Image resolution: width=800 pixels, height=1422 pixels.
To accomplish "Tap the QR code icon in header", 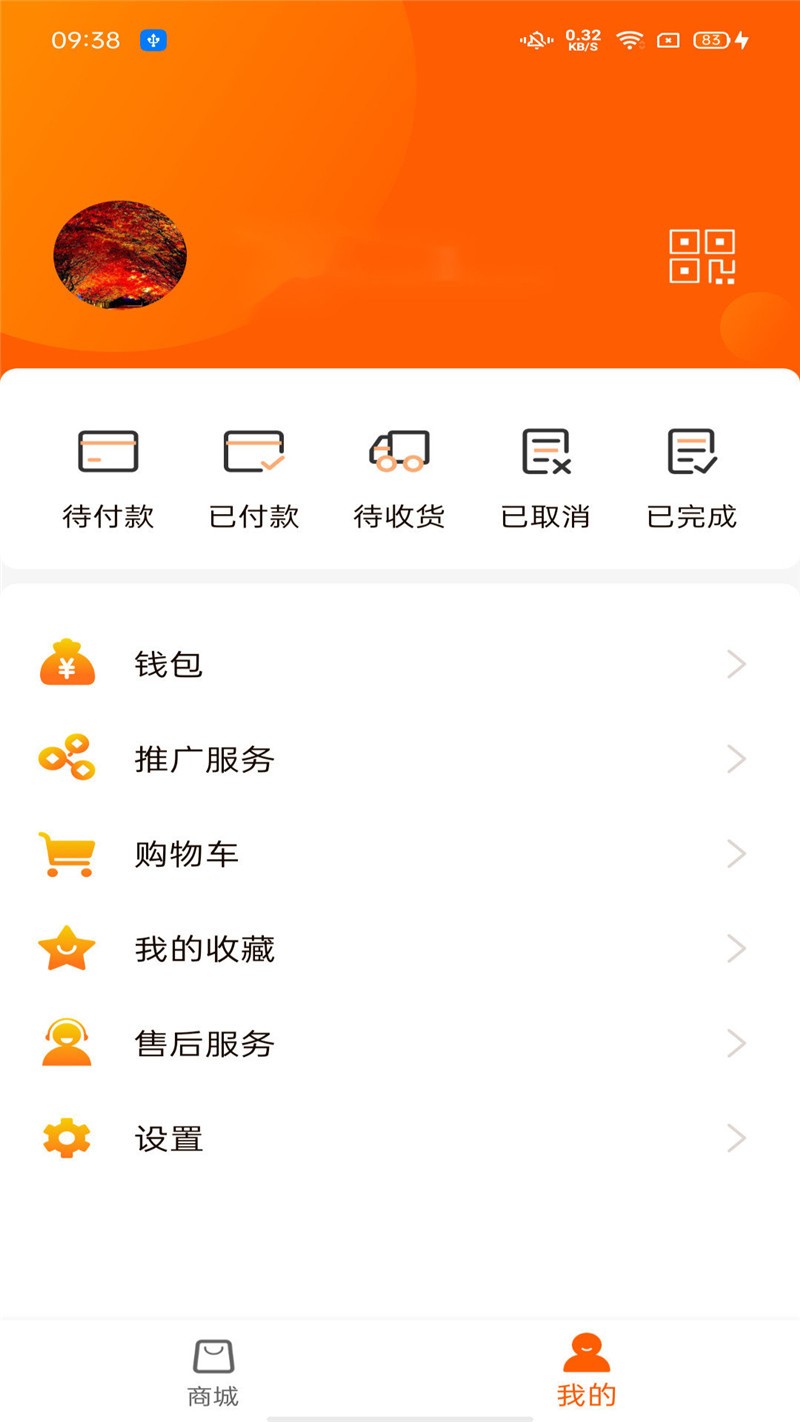I will click(x=700, y=256).
